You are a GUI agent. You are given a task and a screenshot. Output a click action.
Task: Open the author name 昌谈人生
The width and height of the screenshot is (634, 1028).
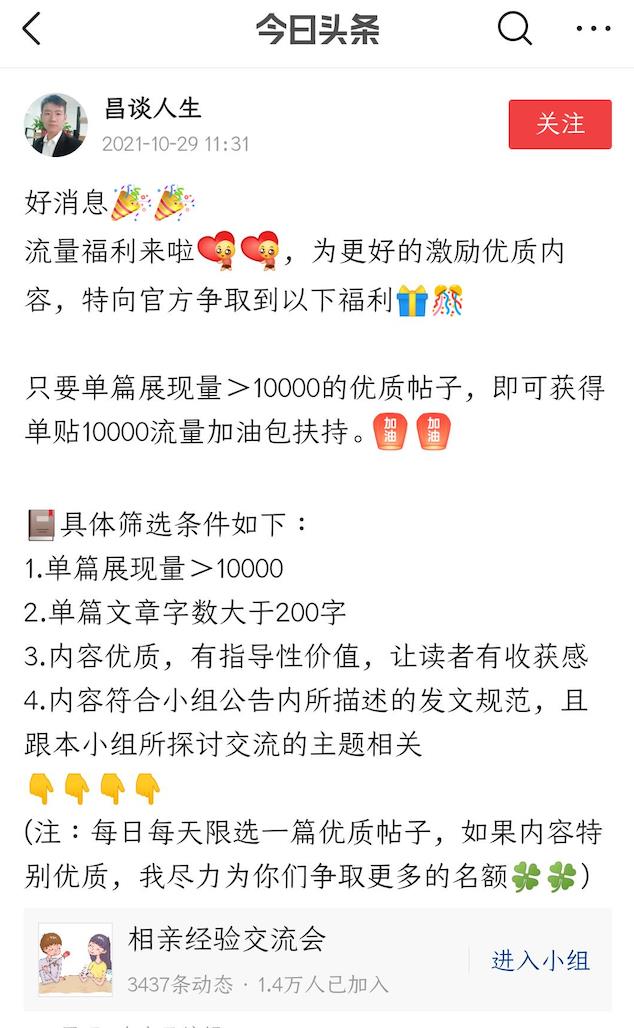coord(153,108)
